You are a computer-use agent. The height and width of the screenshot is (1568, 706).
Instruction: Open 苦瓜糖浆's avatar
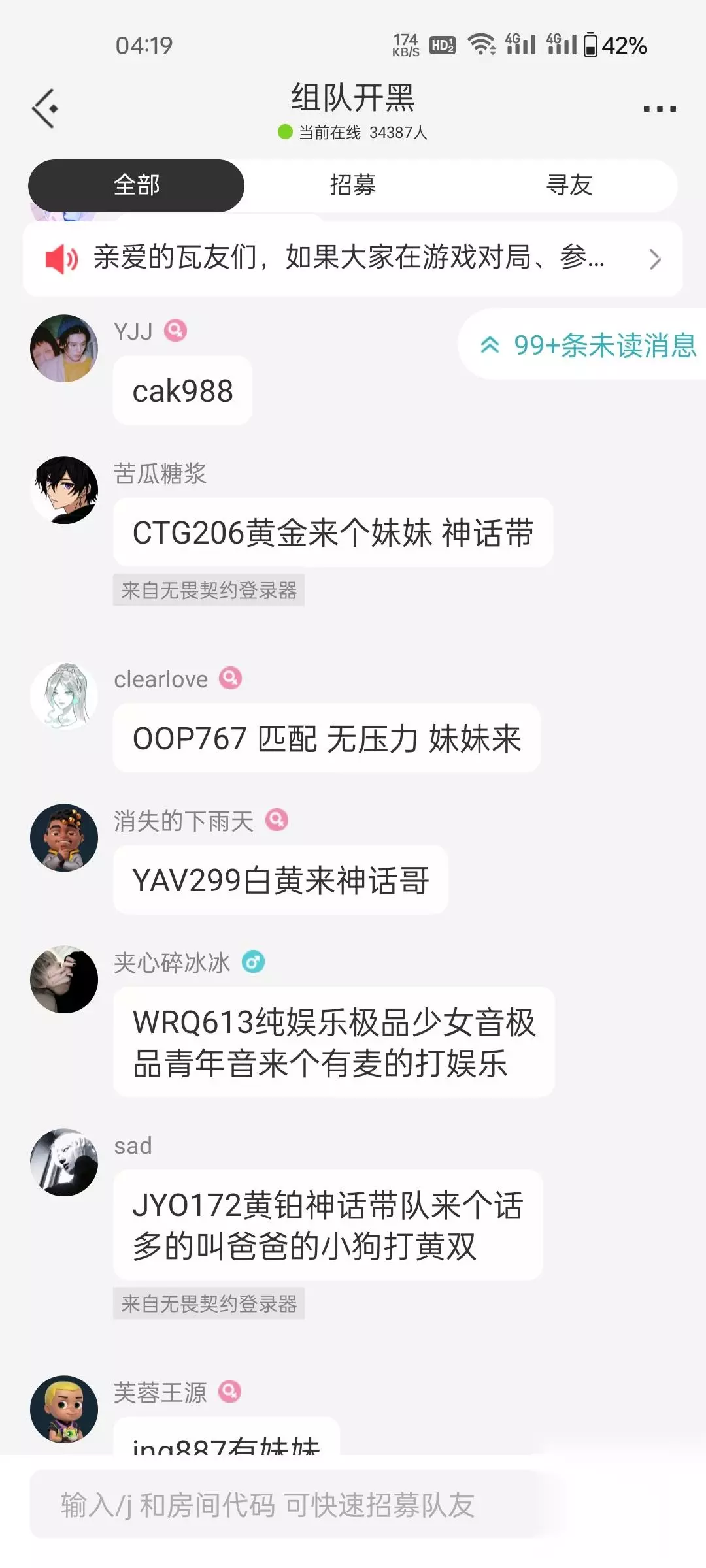pos(64,490)
